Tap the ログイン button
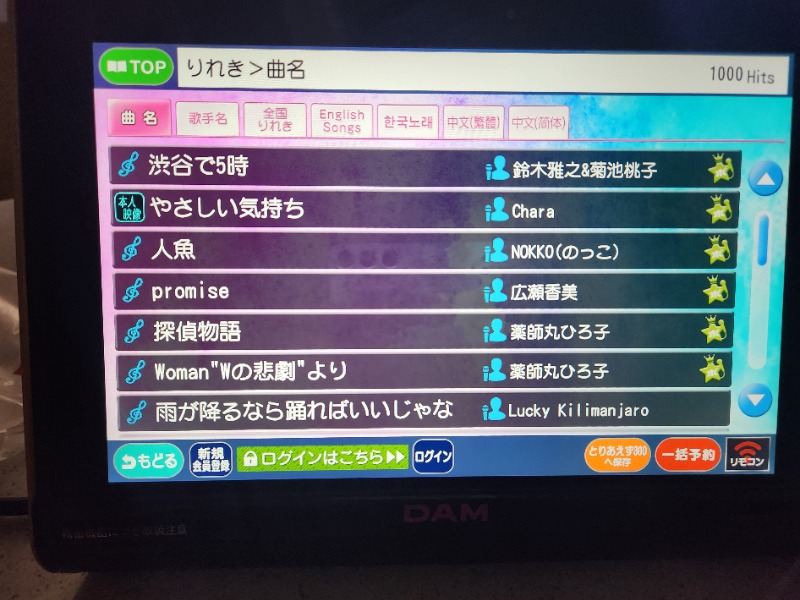 (433, 456)
